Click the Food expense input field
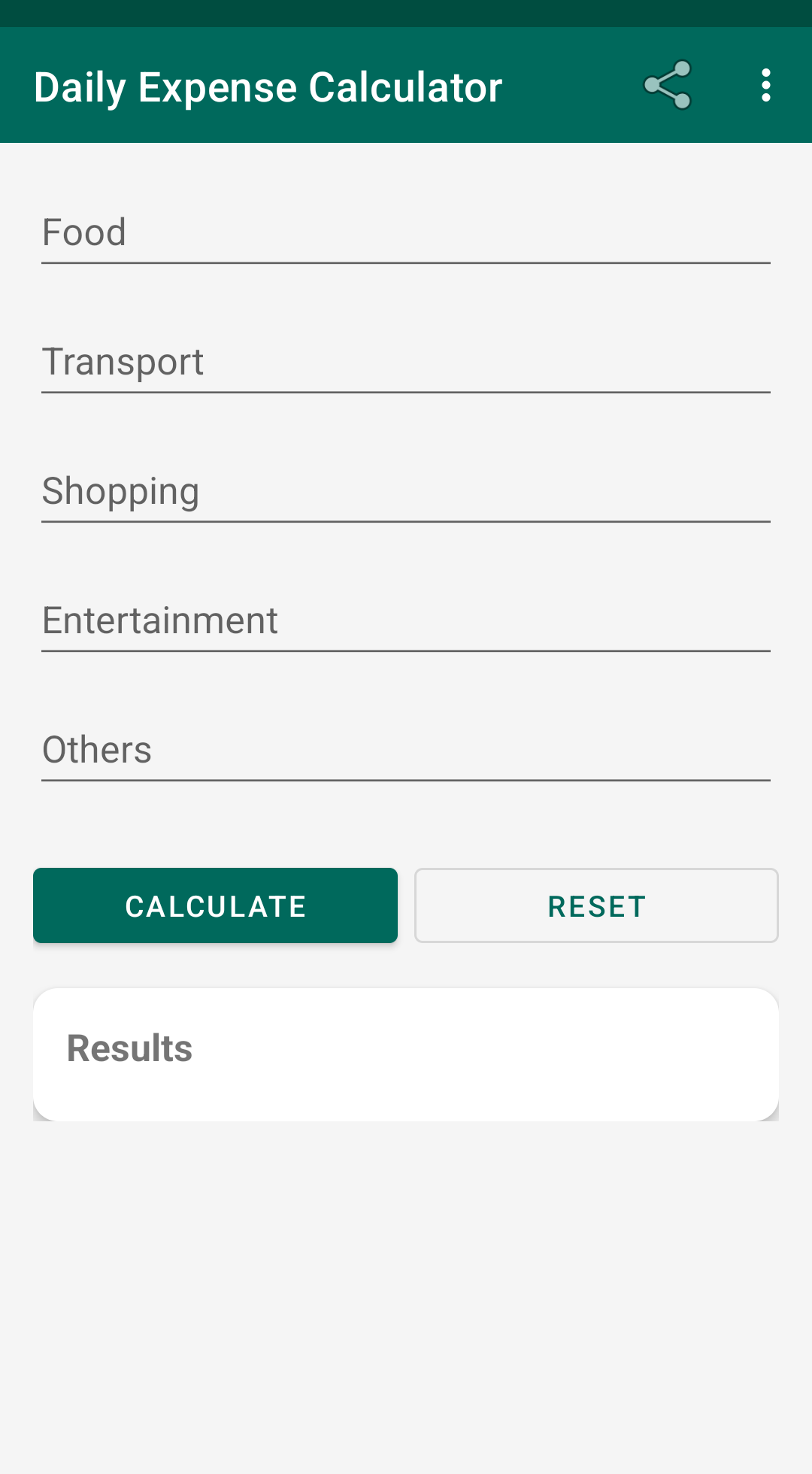Image resolution: width=812 pixels, height=1474 pixels. click(x=406, y=232)
